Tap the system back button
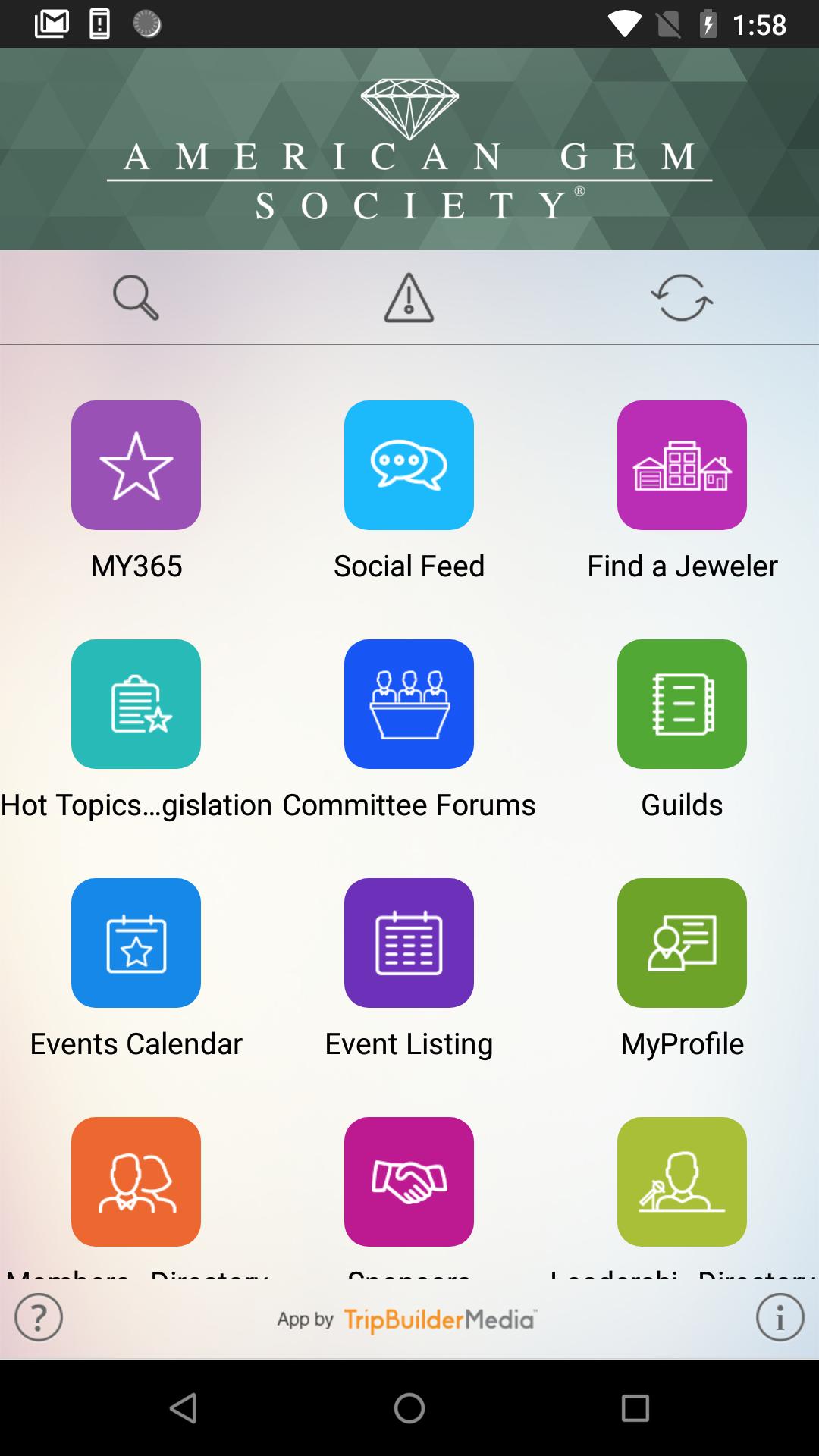Viewport: 819px width, 1456px height. click(x=184, y=1408)
